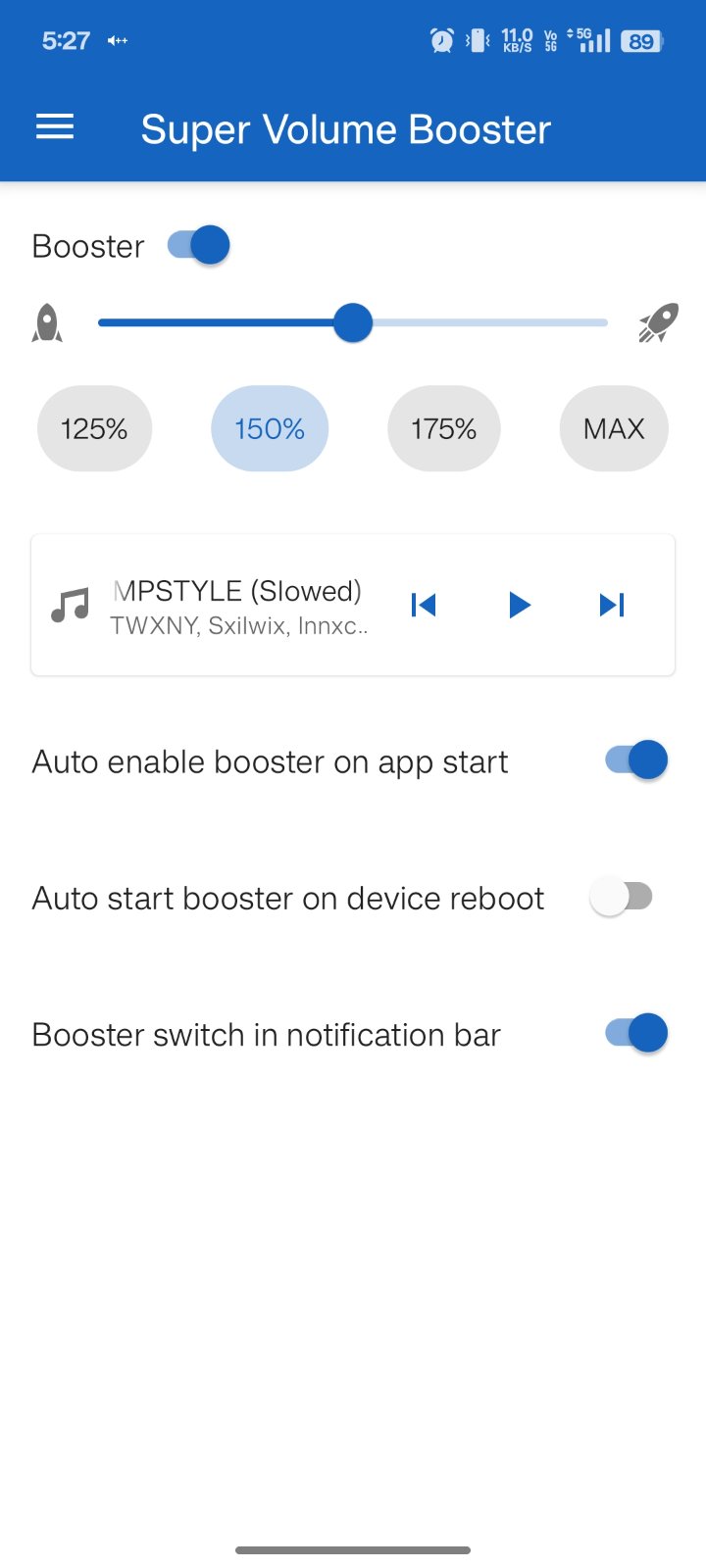Screen dimensions: 706x1568
Task: Disable auto enable booster on app start
Action: click(637, 760)
